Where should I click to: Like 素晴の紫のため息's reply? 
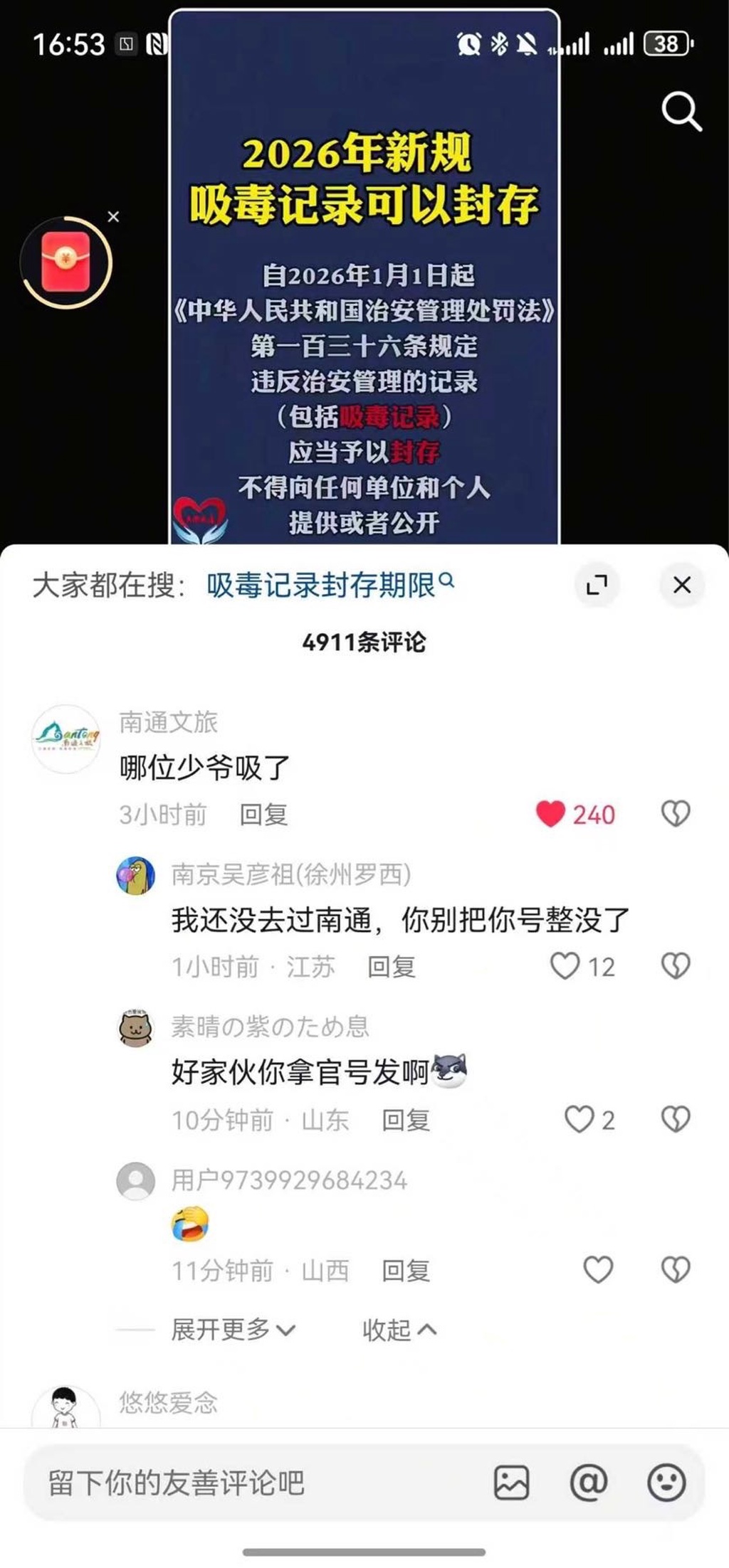[579, 1120]
